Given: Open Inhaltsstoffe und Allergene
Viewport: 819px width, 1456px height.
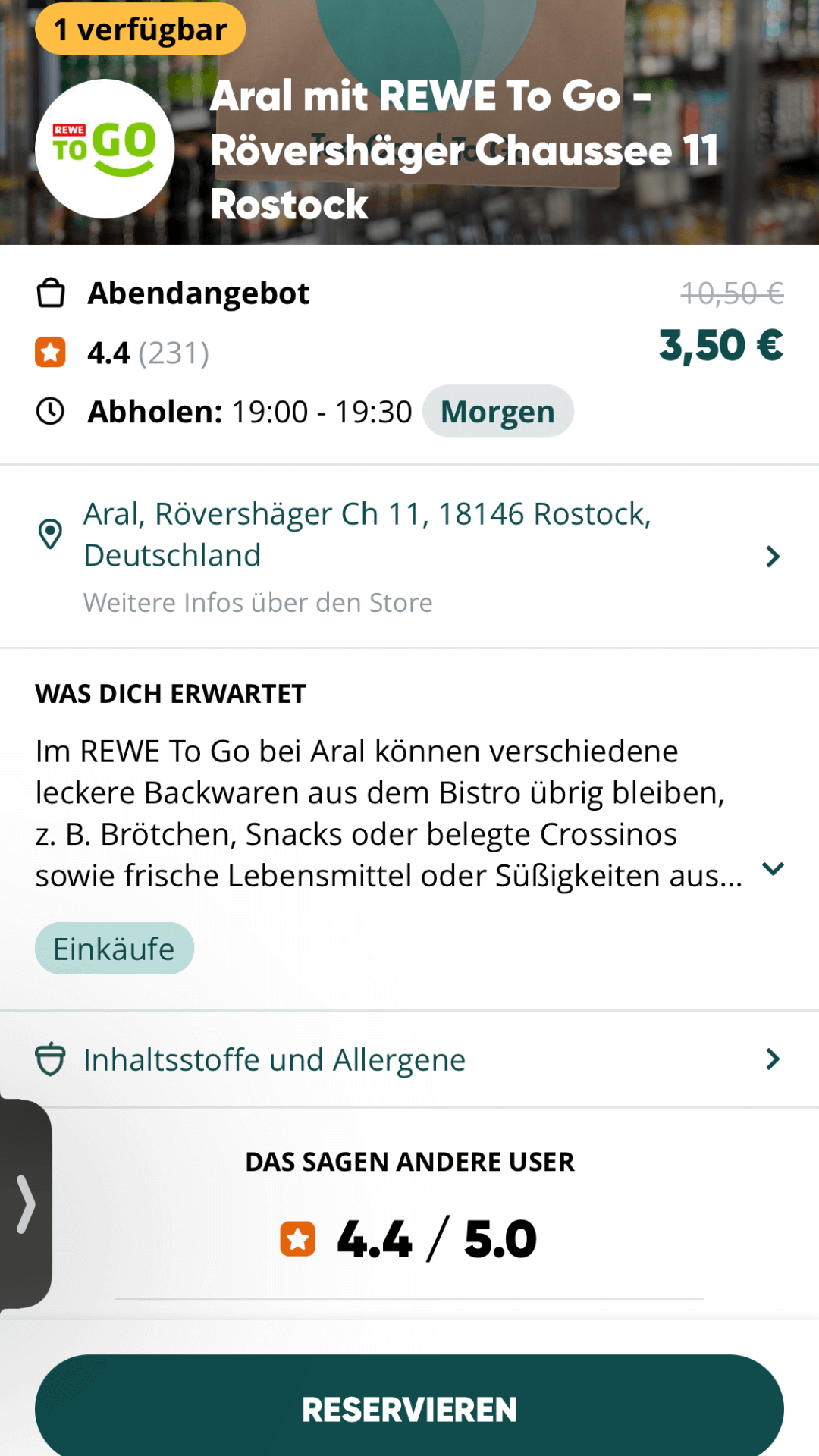Looking at the screenshot, I should click(x=409, y=1059).
